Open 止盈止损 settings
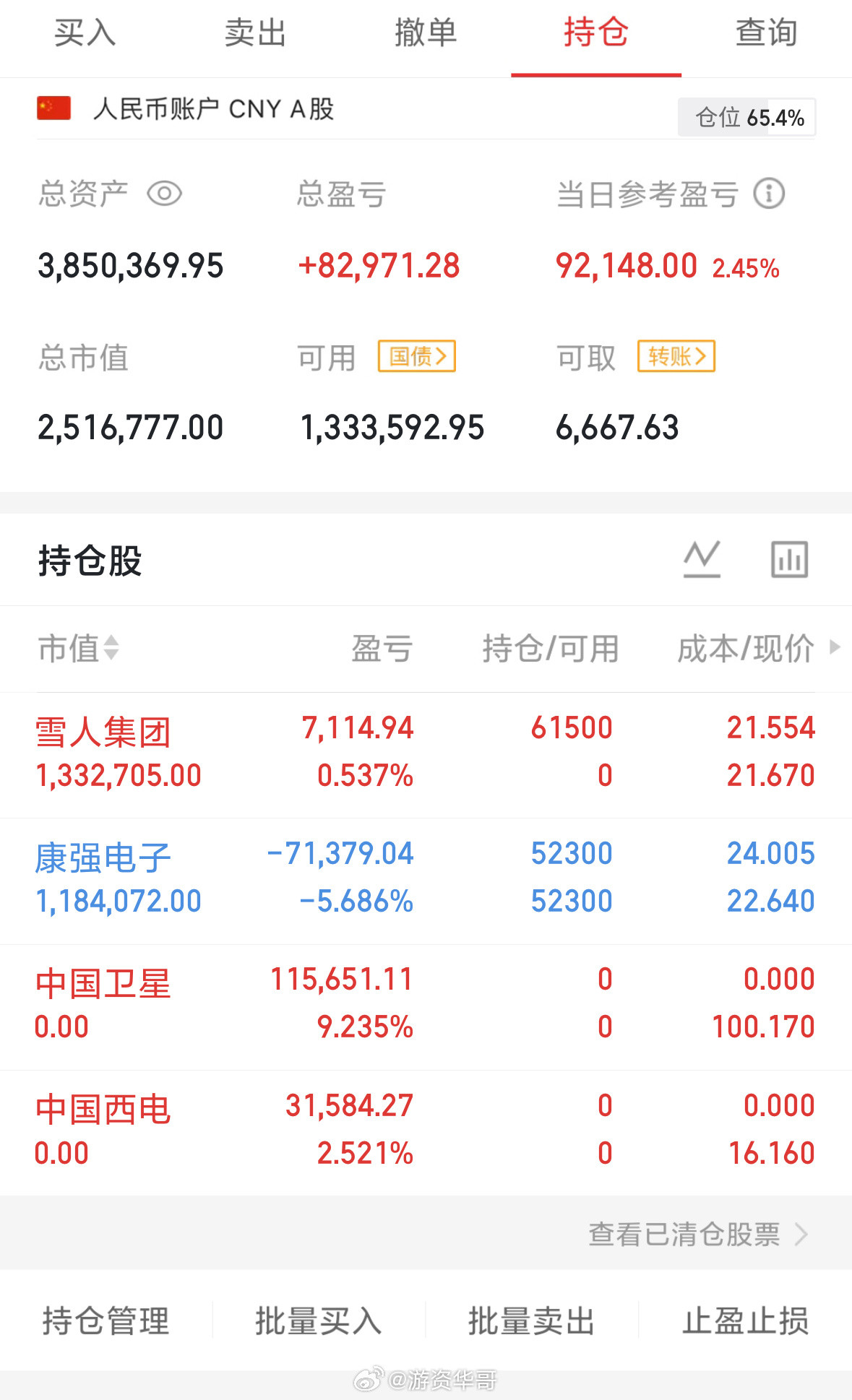 click(x=746, y=1323)
